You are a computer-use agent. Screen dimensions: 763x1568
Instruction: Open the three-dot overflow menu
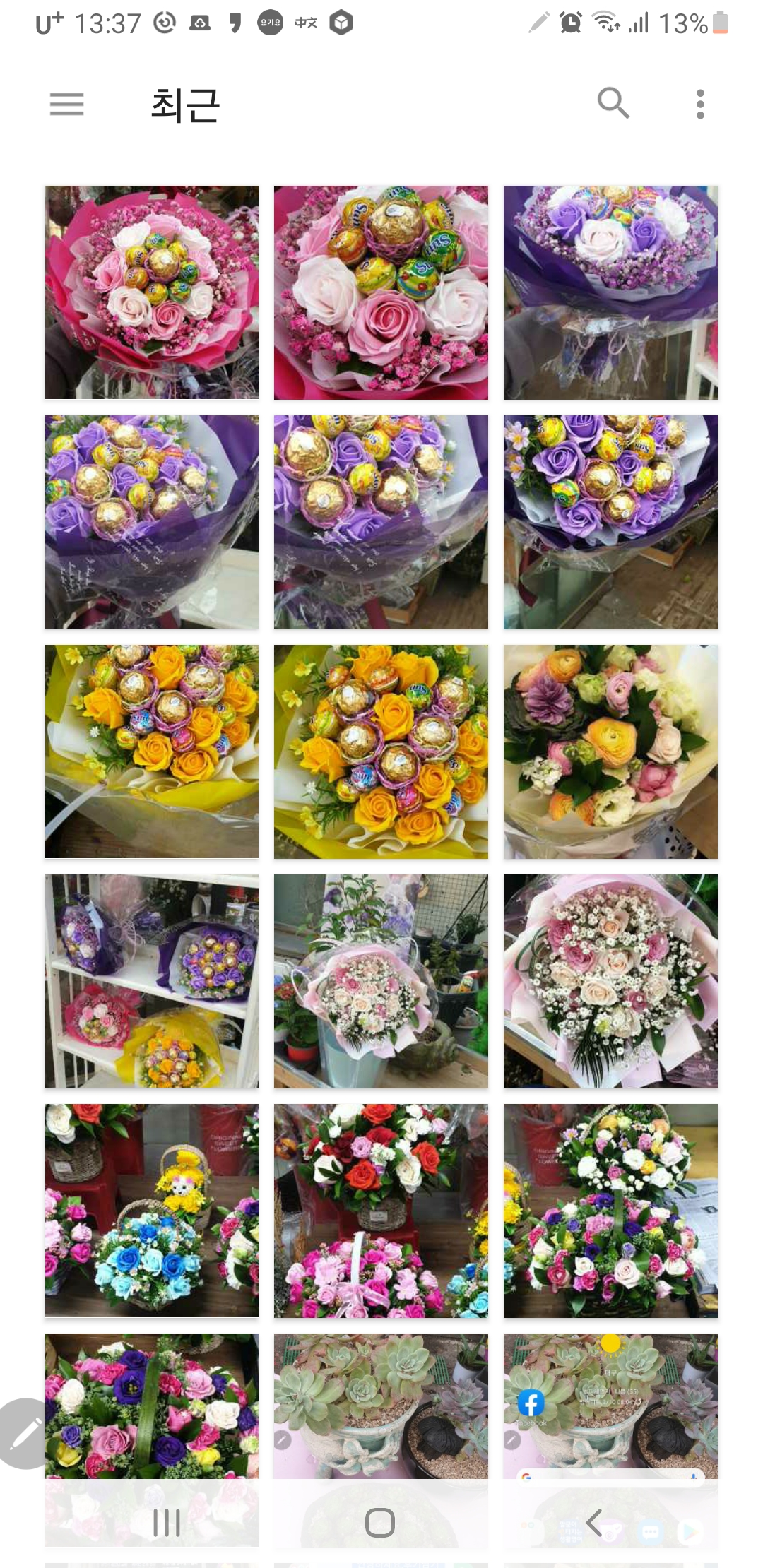click(699, 105)
